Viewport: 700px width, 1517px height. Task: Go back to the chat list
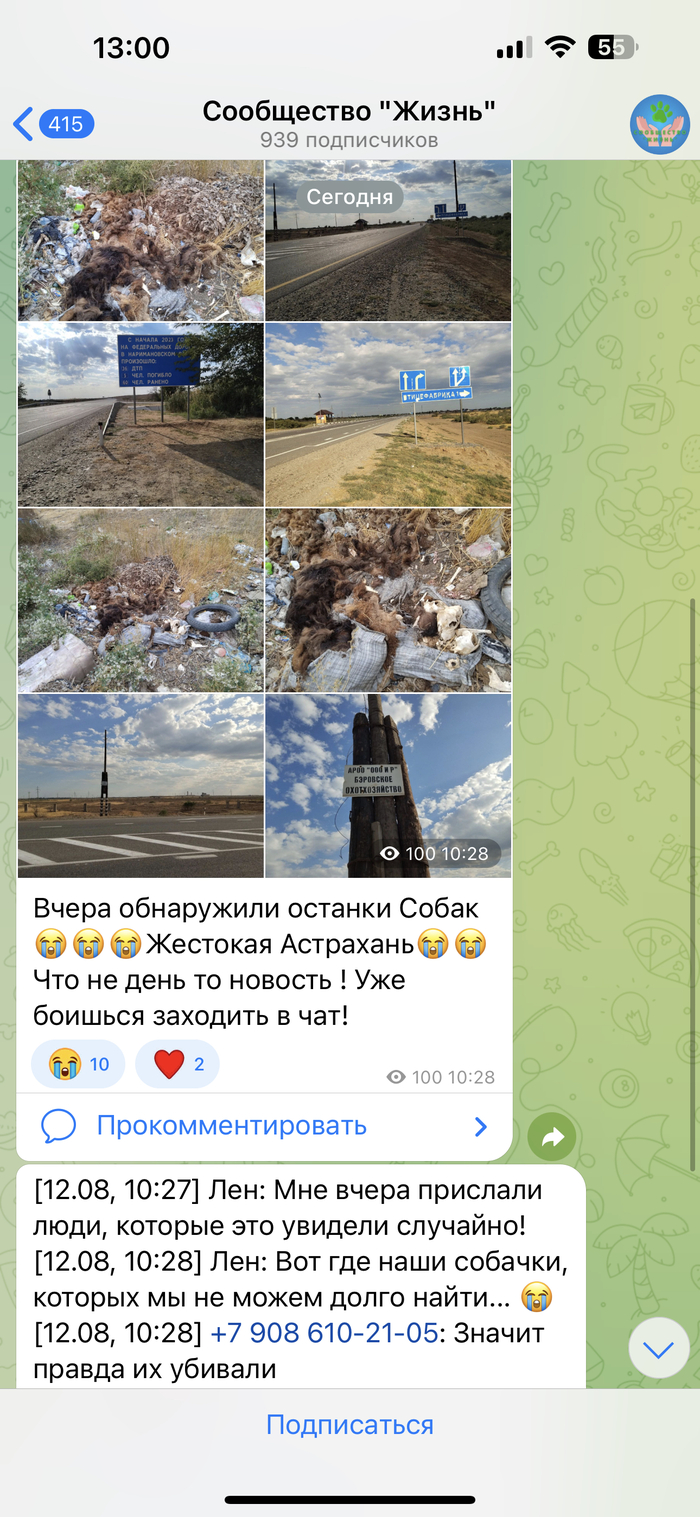[52, 124]
